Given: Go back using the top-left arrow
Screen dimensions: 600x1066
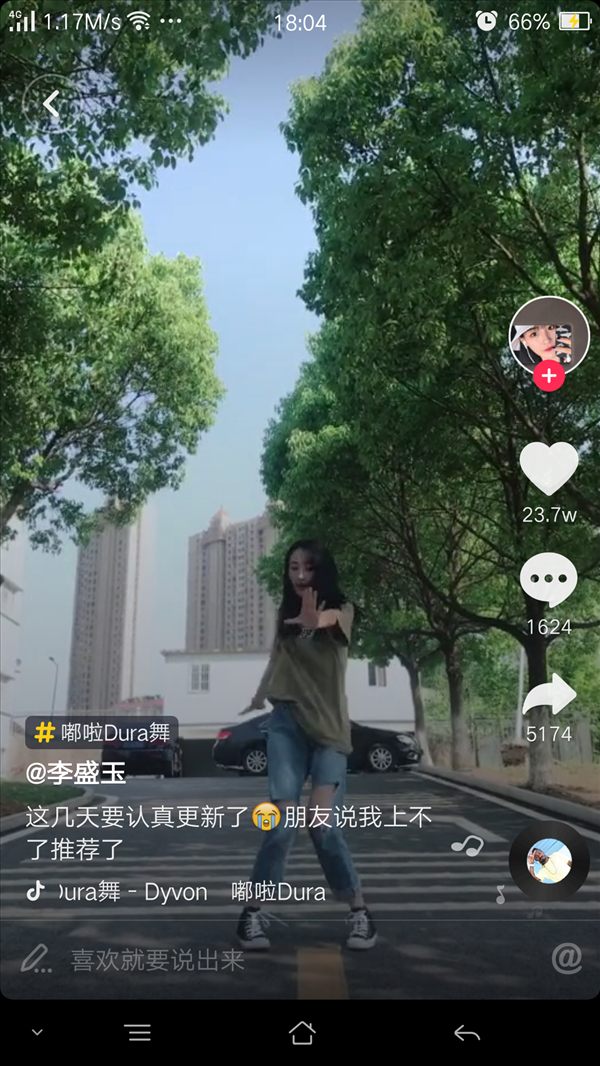Looking at the screenshot, I should 52,103.
